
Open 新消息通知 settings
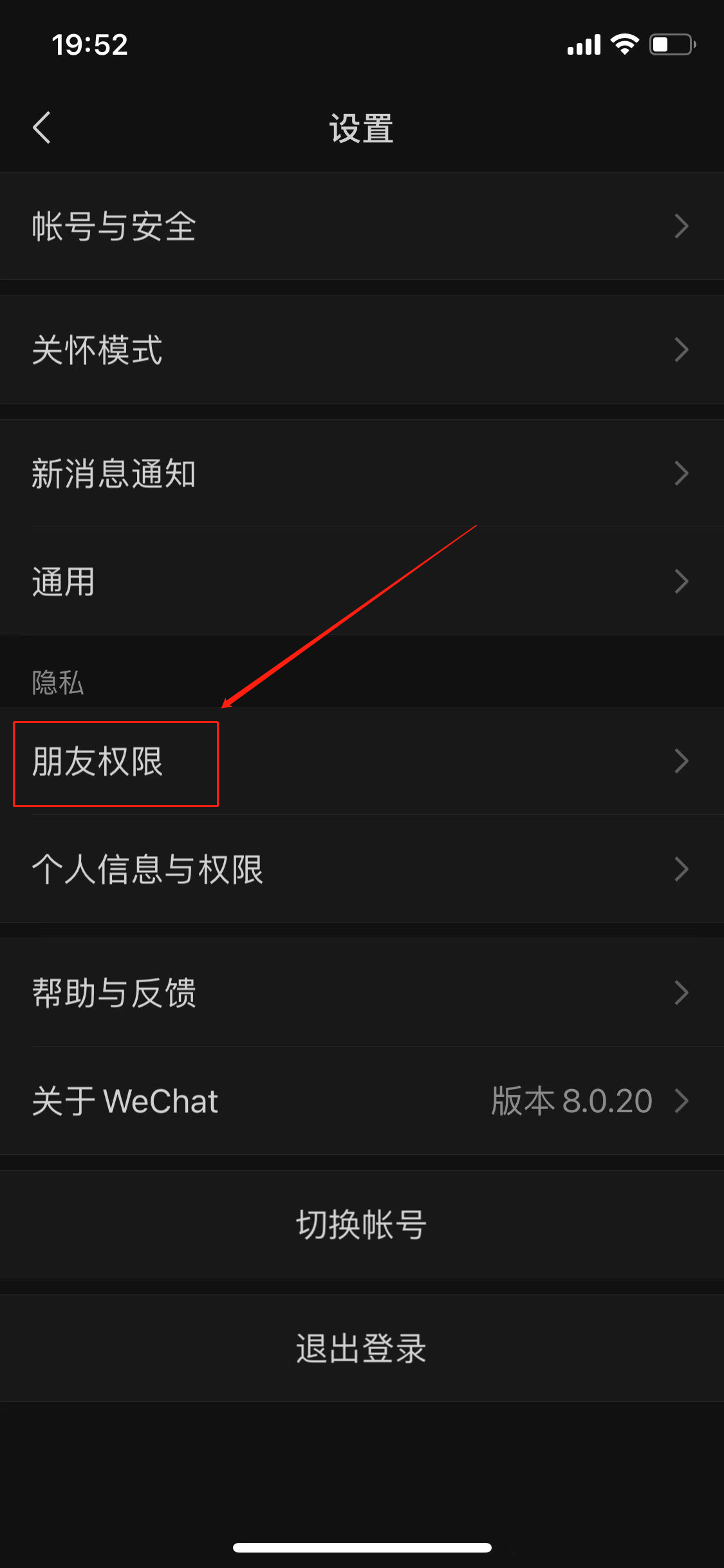(360, 474)
